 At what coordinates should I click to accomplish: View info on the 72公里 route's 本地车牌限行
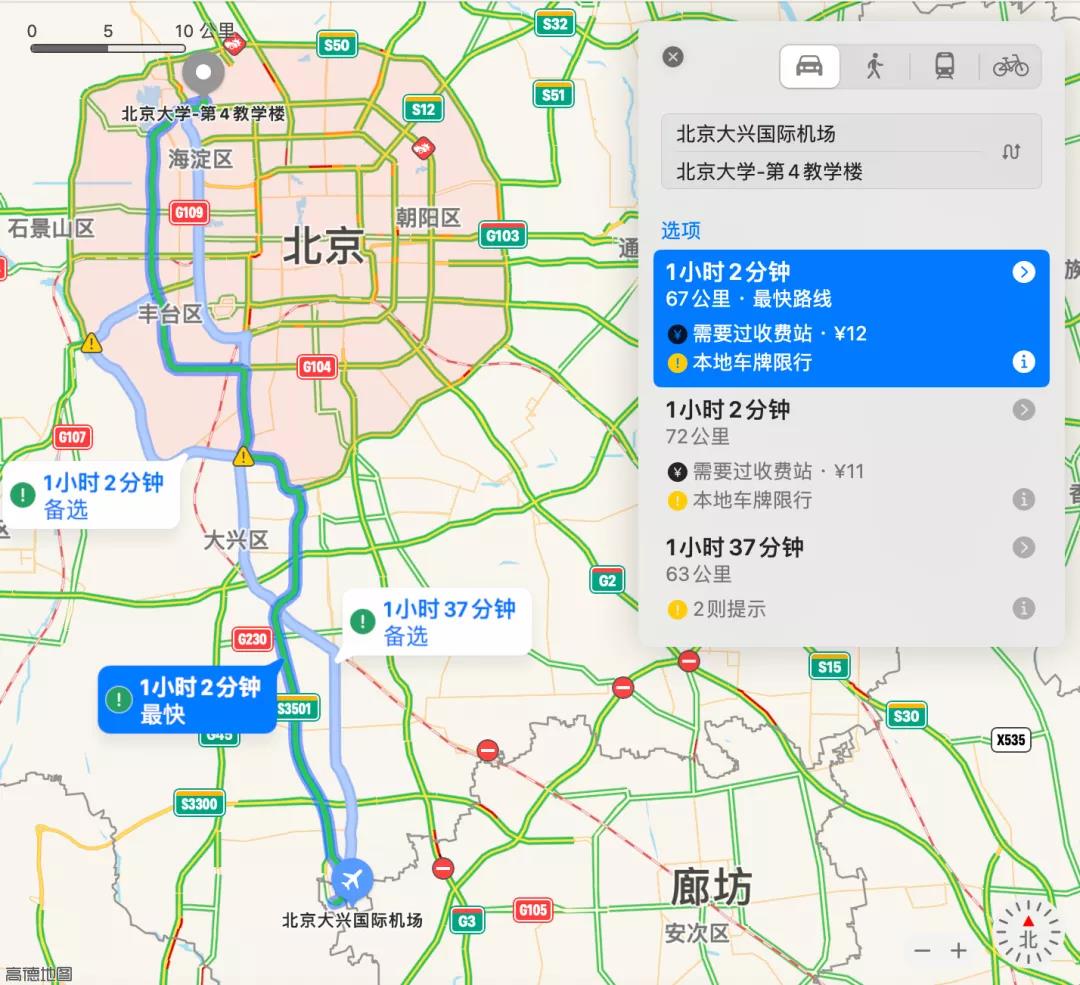click(1023, 499)
